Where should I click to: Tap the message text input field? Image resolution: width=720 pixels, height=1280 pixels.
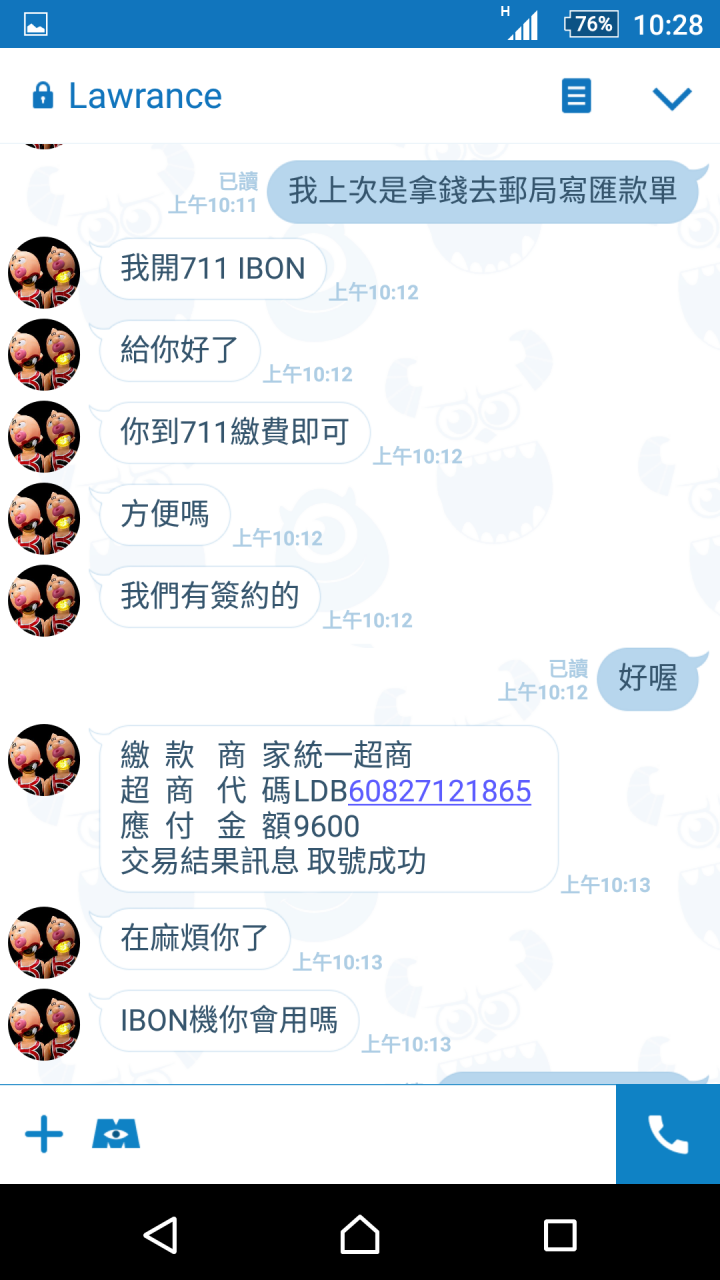(380, 1134)
